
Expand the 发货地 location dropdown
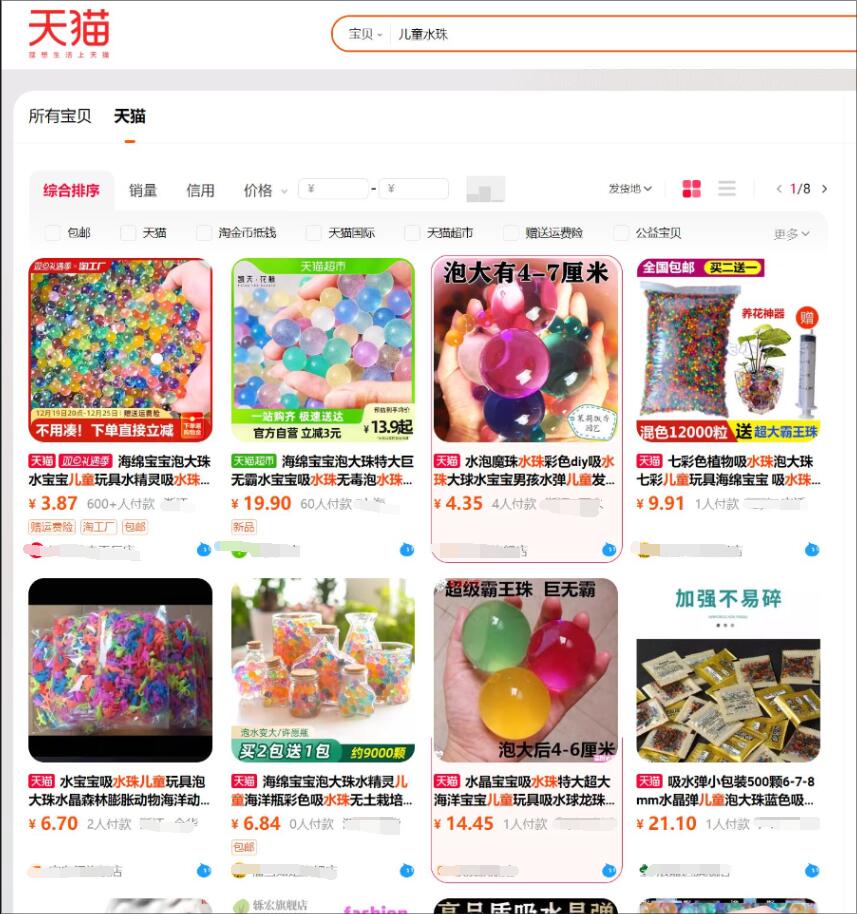[630, 188]
